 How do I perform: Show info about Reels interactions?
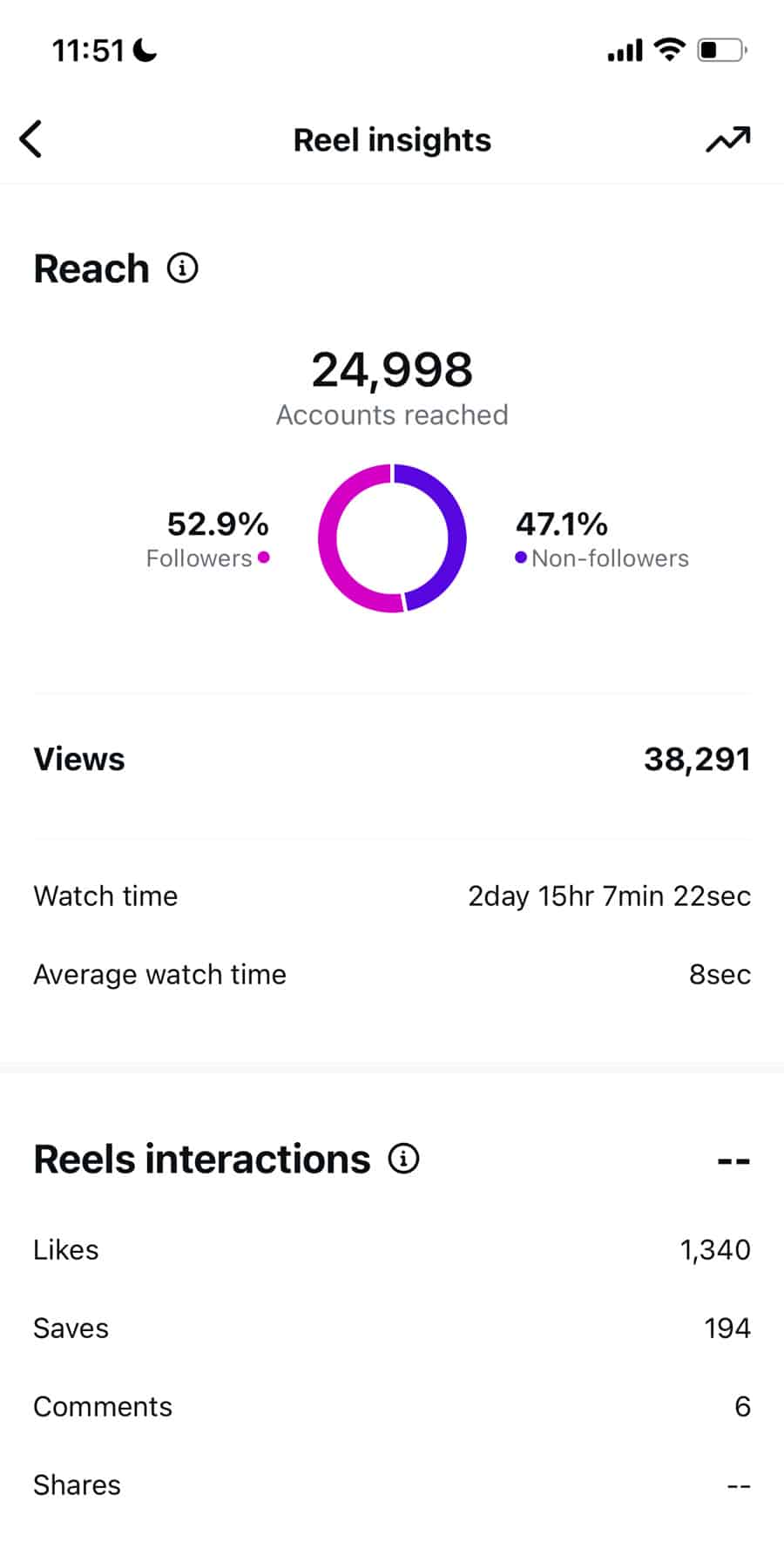click(x=403, y=1159)
